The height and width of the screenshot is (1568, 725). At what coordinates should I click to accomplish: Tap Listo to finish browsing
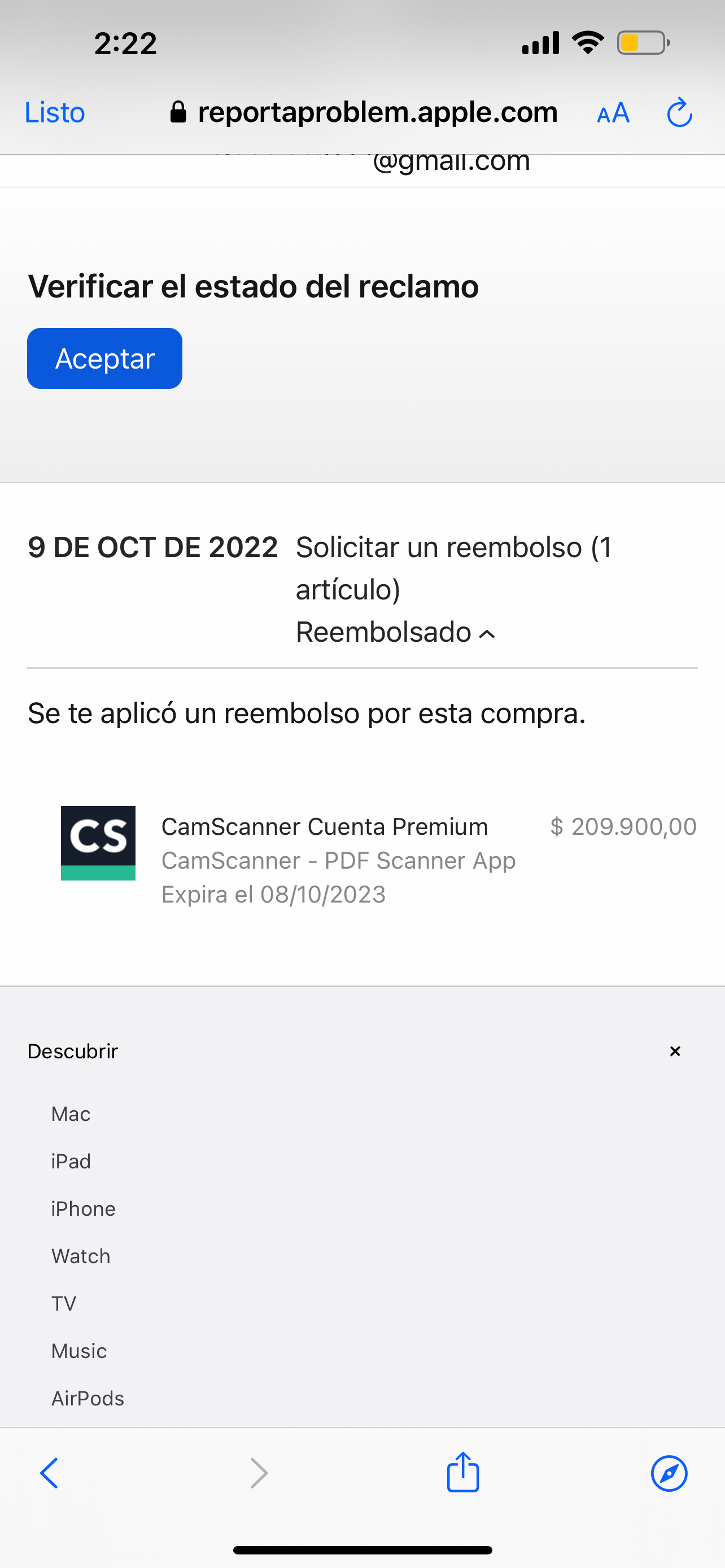coord(54,112)
